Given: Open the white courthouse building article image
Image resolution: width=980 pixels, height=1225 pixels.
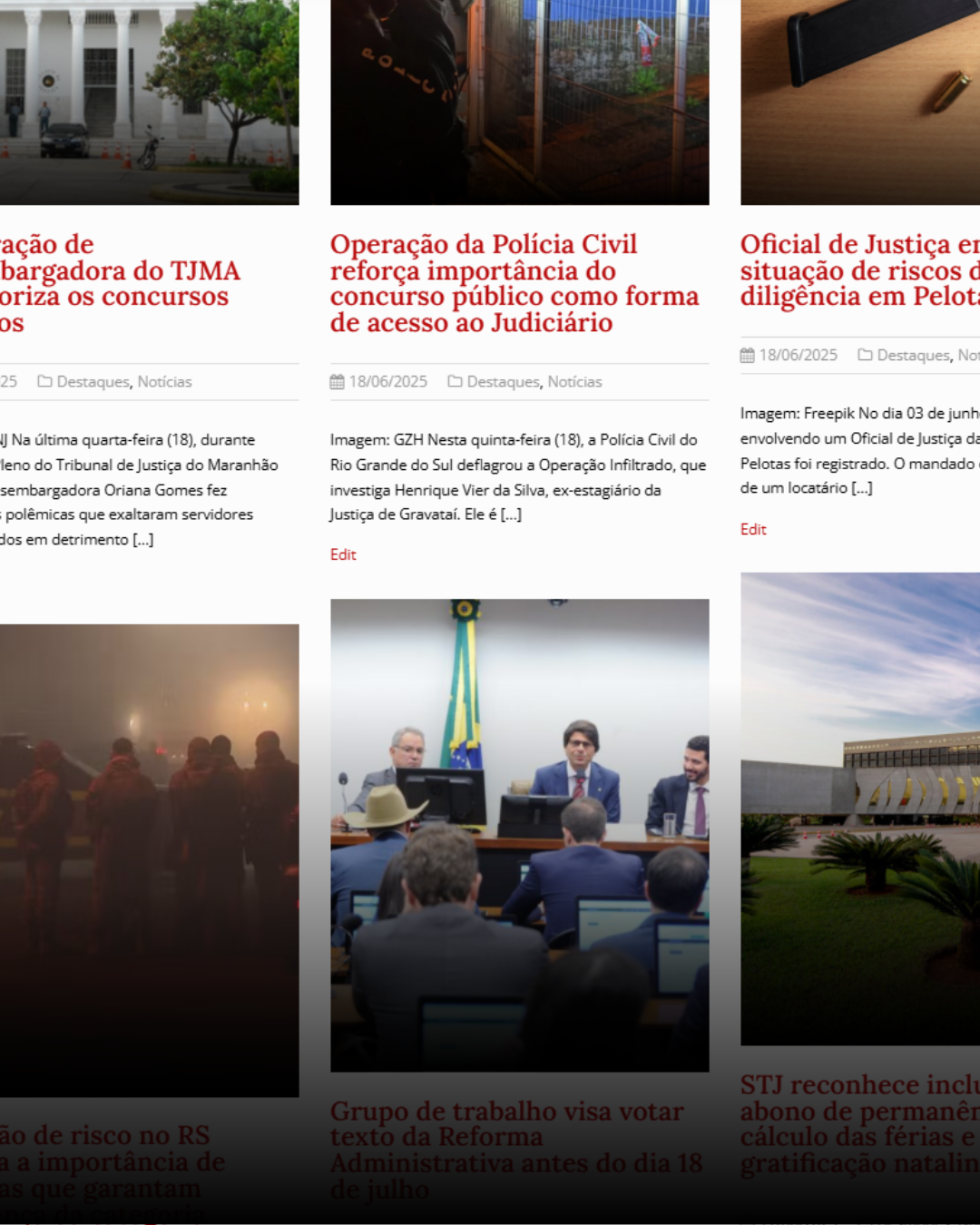Looking at the screenshot, I should [149, 100].
